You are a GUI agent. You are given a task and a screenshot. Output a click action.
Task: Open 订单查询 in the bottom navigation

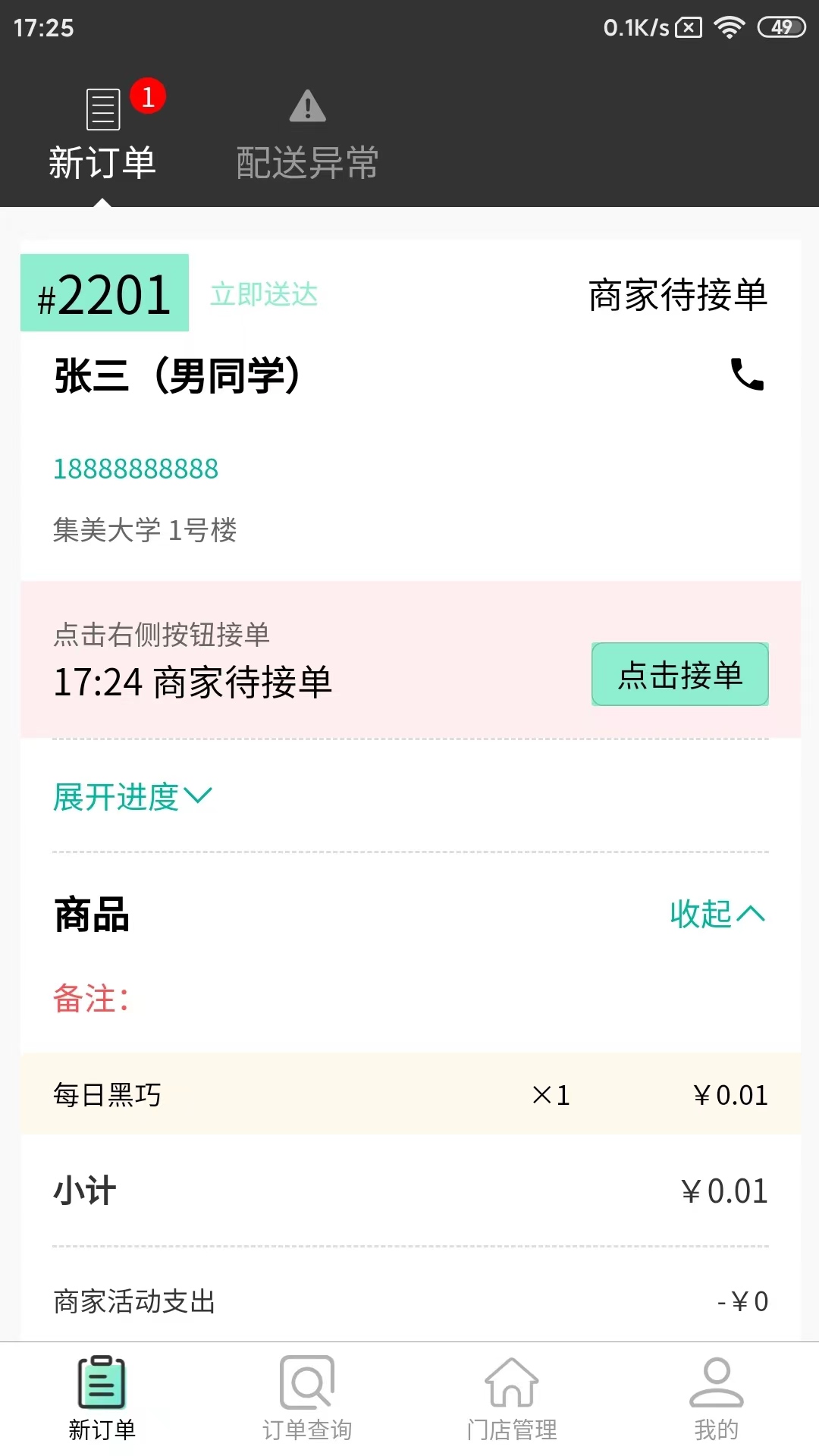coord(307,1399)
